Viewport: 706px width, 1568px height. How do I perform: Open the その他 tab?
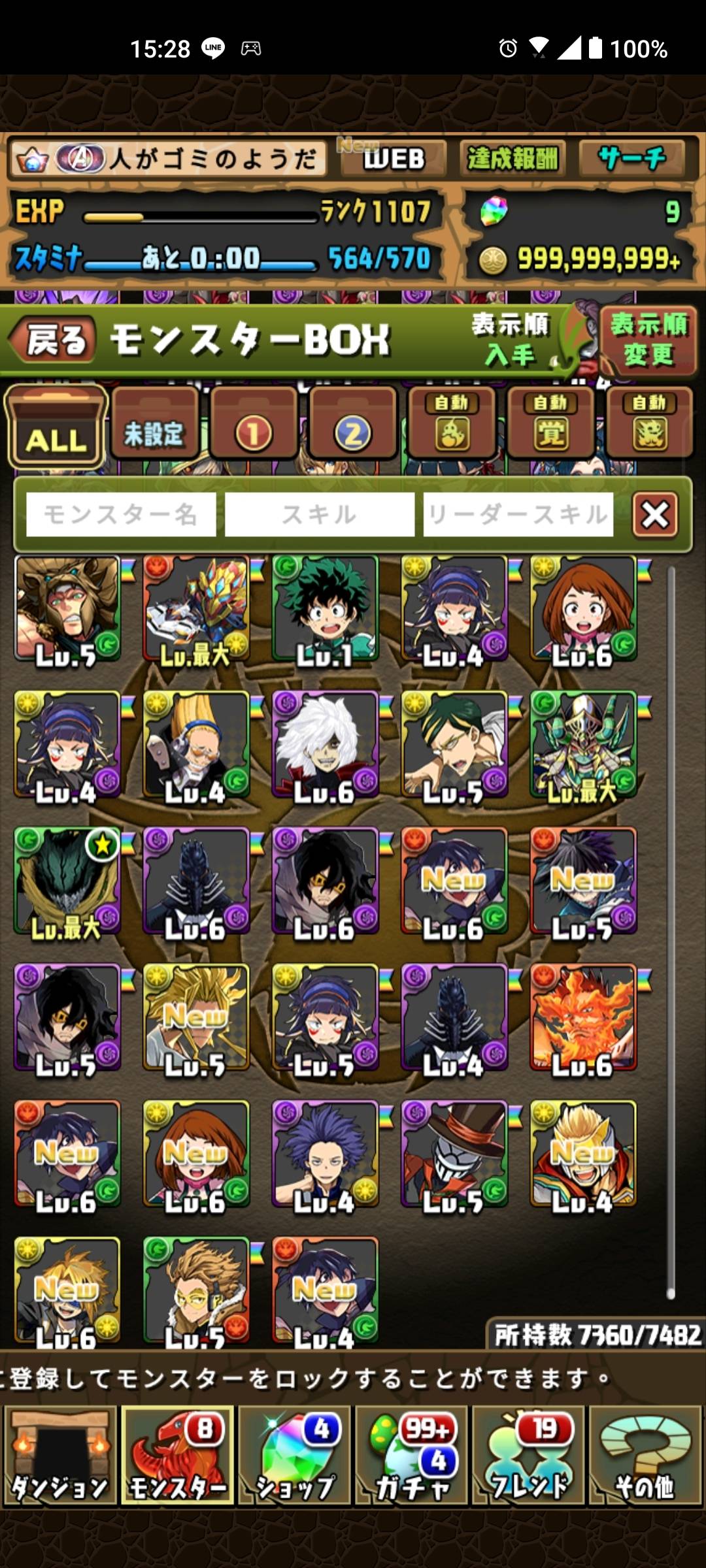pos(645,1456)
